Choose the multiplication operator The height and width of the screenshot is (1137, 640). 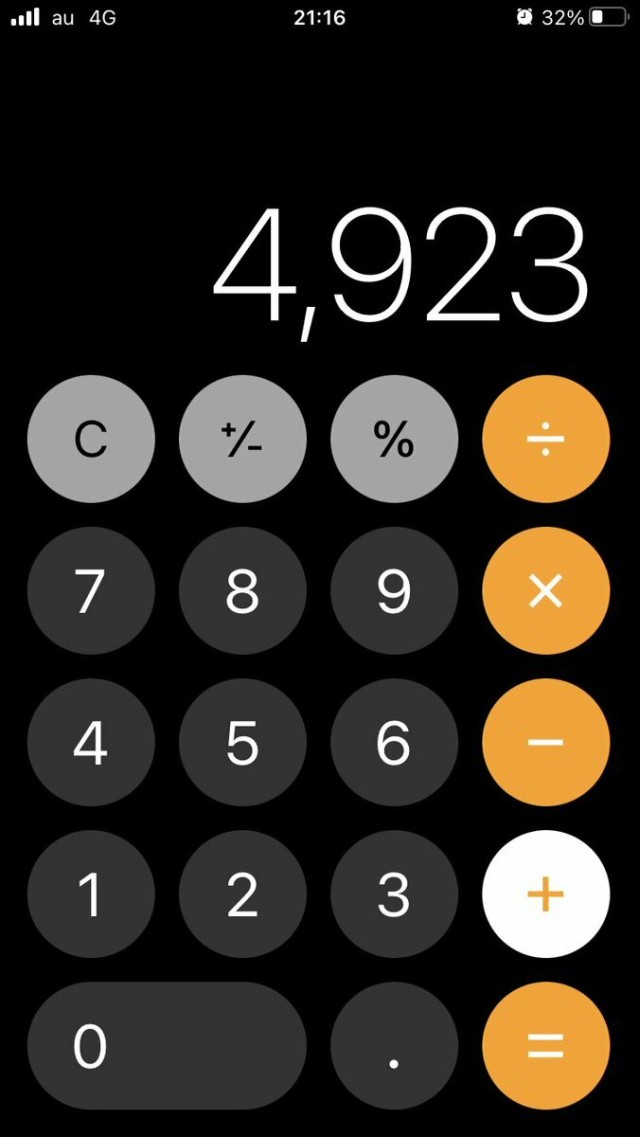[546, 590]
